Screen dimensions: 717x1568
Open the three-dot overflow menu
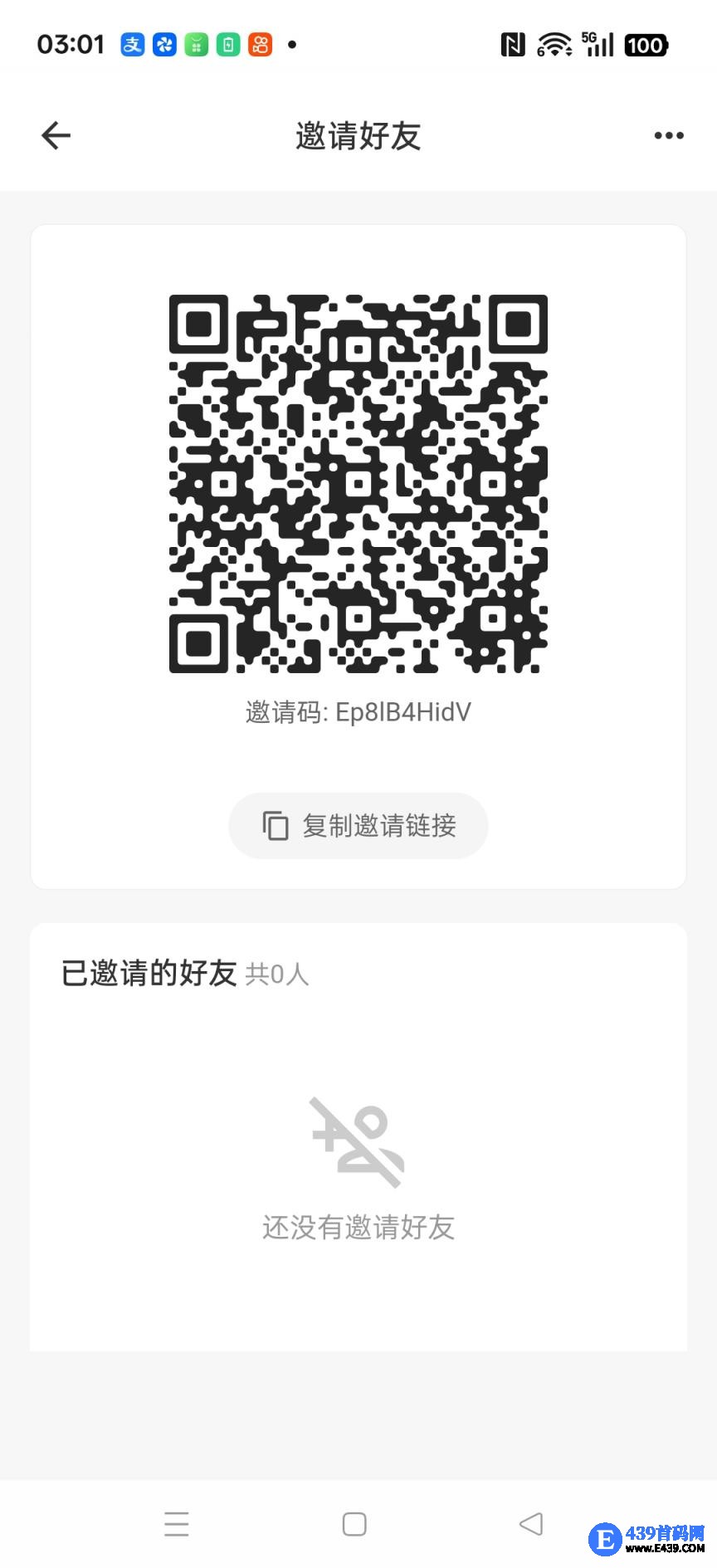tap(668, 134)
